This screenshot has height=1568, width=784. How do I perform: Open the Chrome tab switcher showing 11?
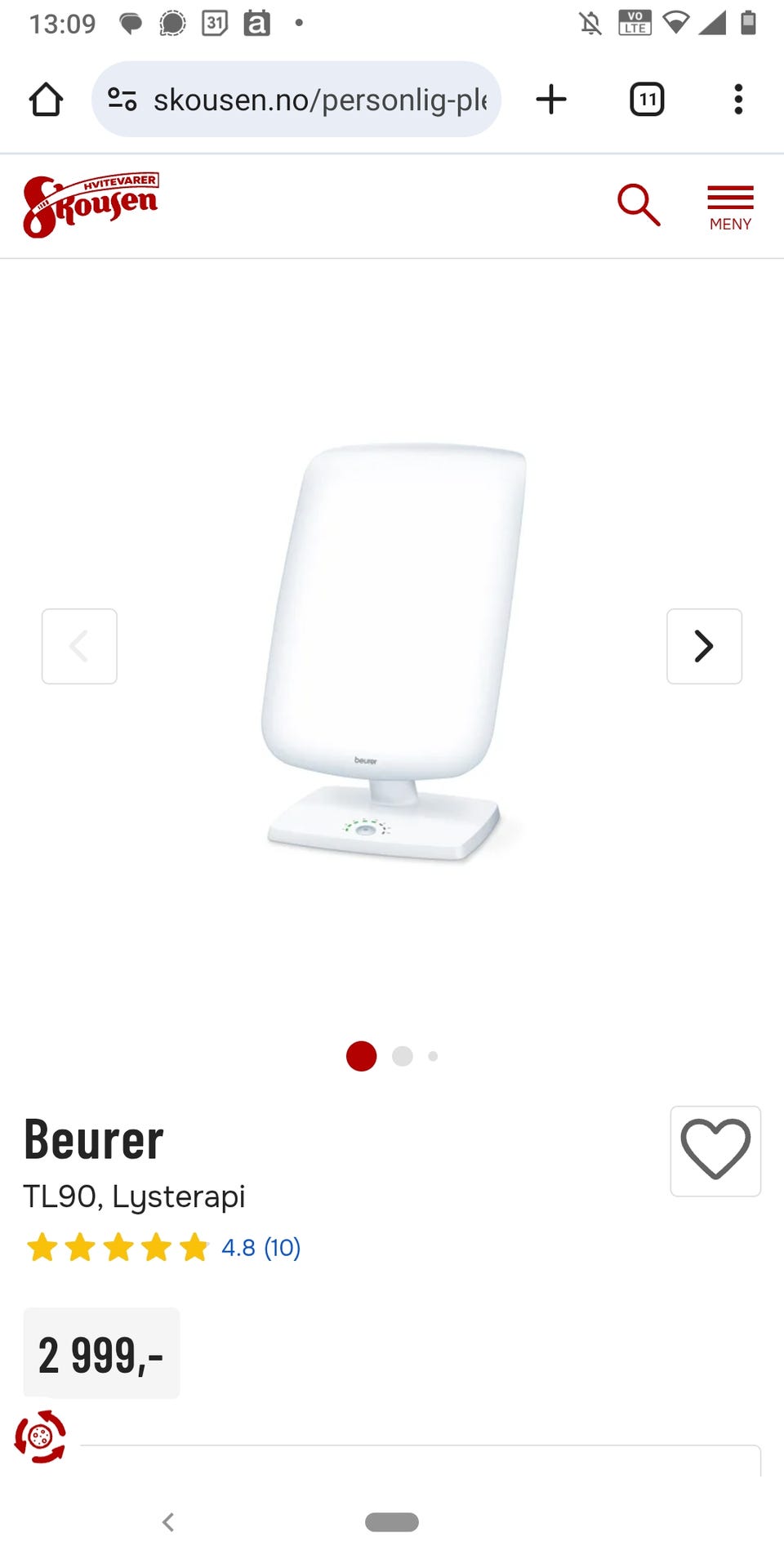pyautogui.click(x=646, y=99)
